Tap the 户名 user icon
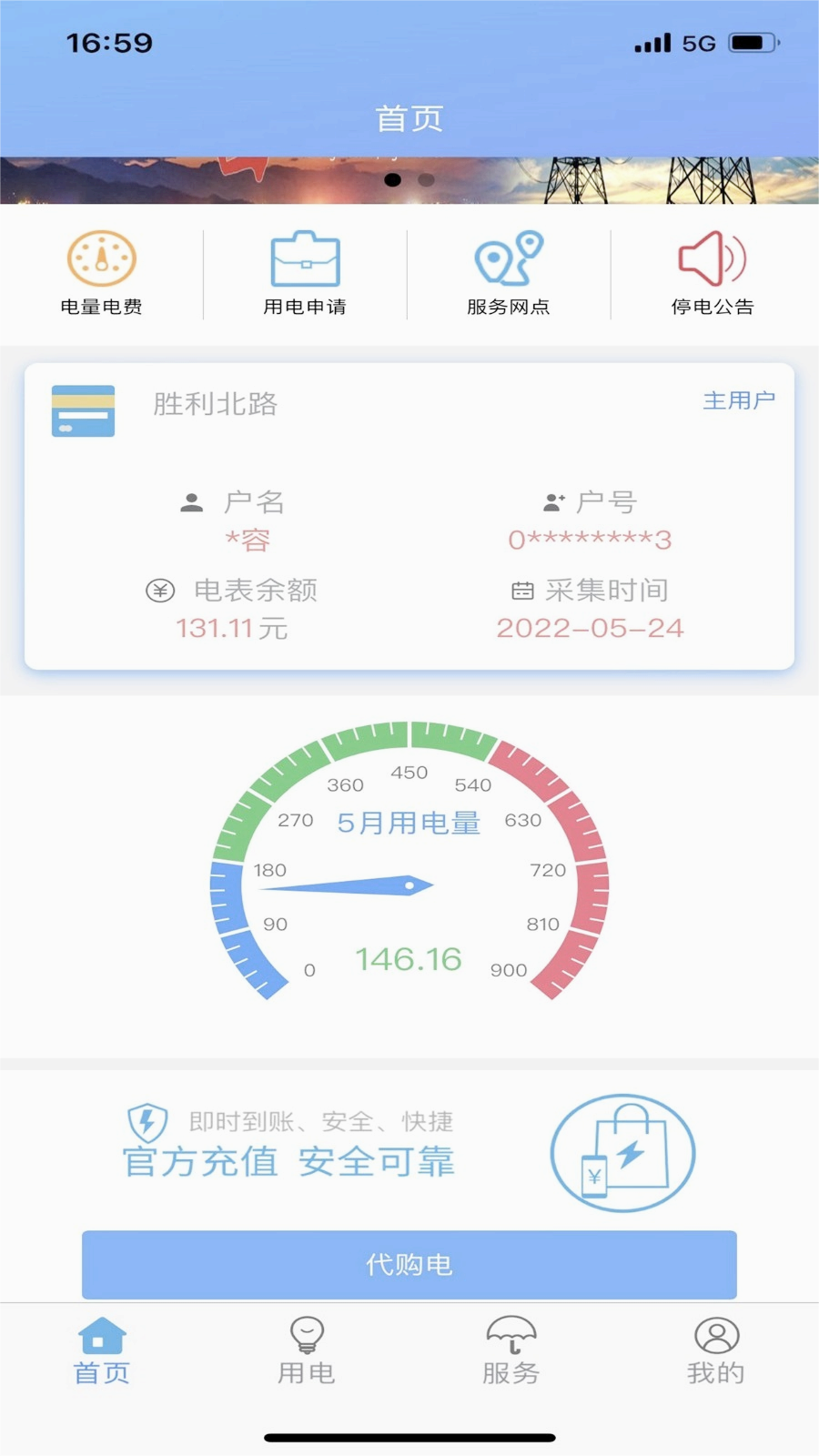Viewport: 819px width, 1456px height. pyautogui.click(x=192, y=500)
